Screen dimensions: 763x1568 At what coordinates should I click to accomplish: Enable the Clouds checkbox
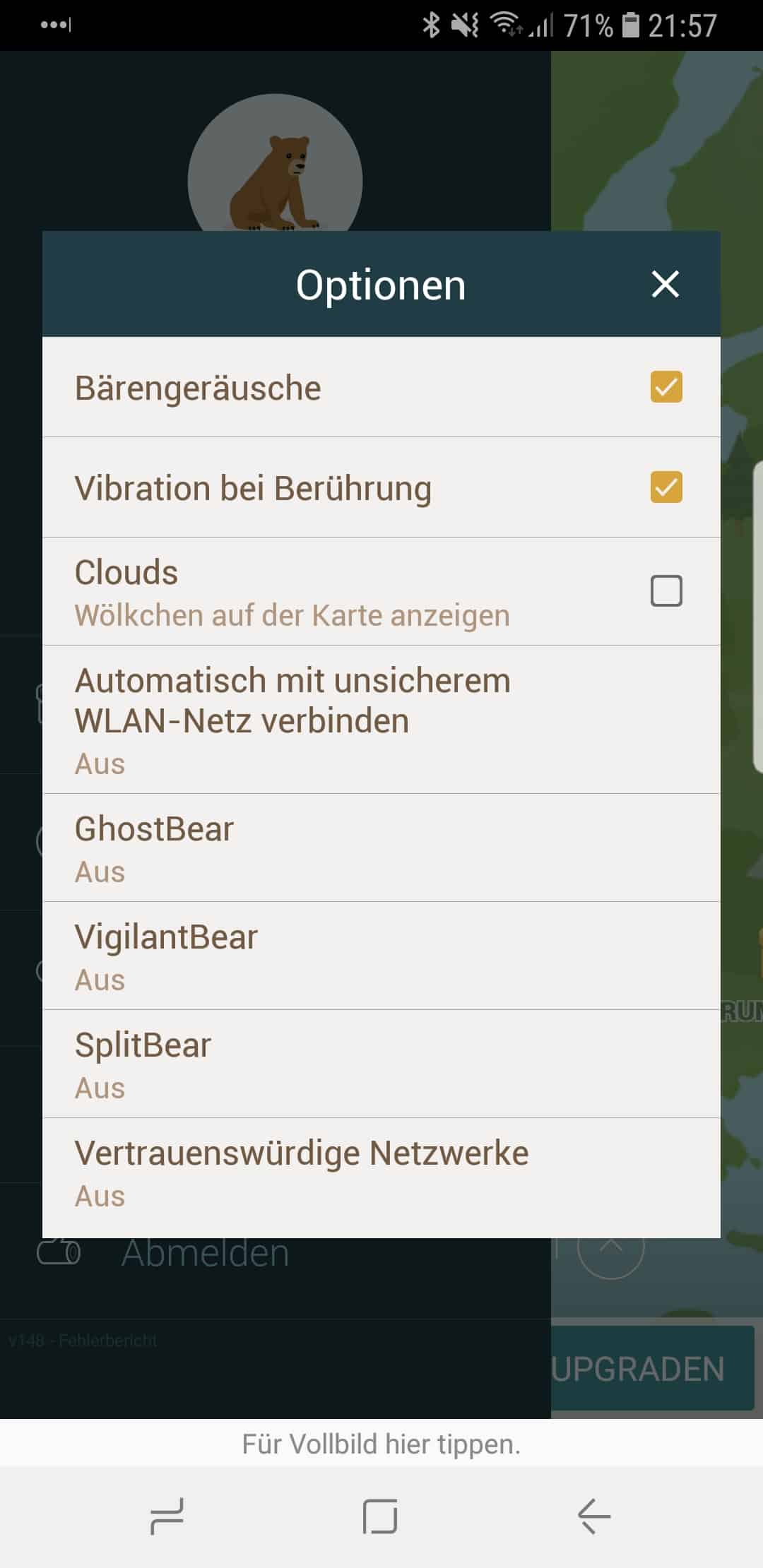(666, 591)
